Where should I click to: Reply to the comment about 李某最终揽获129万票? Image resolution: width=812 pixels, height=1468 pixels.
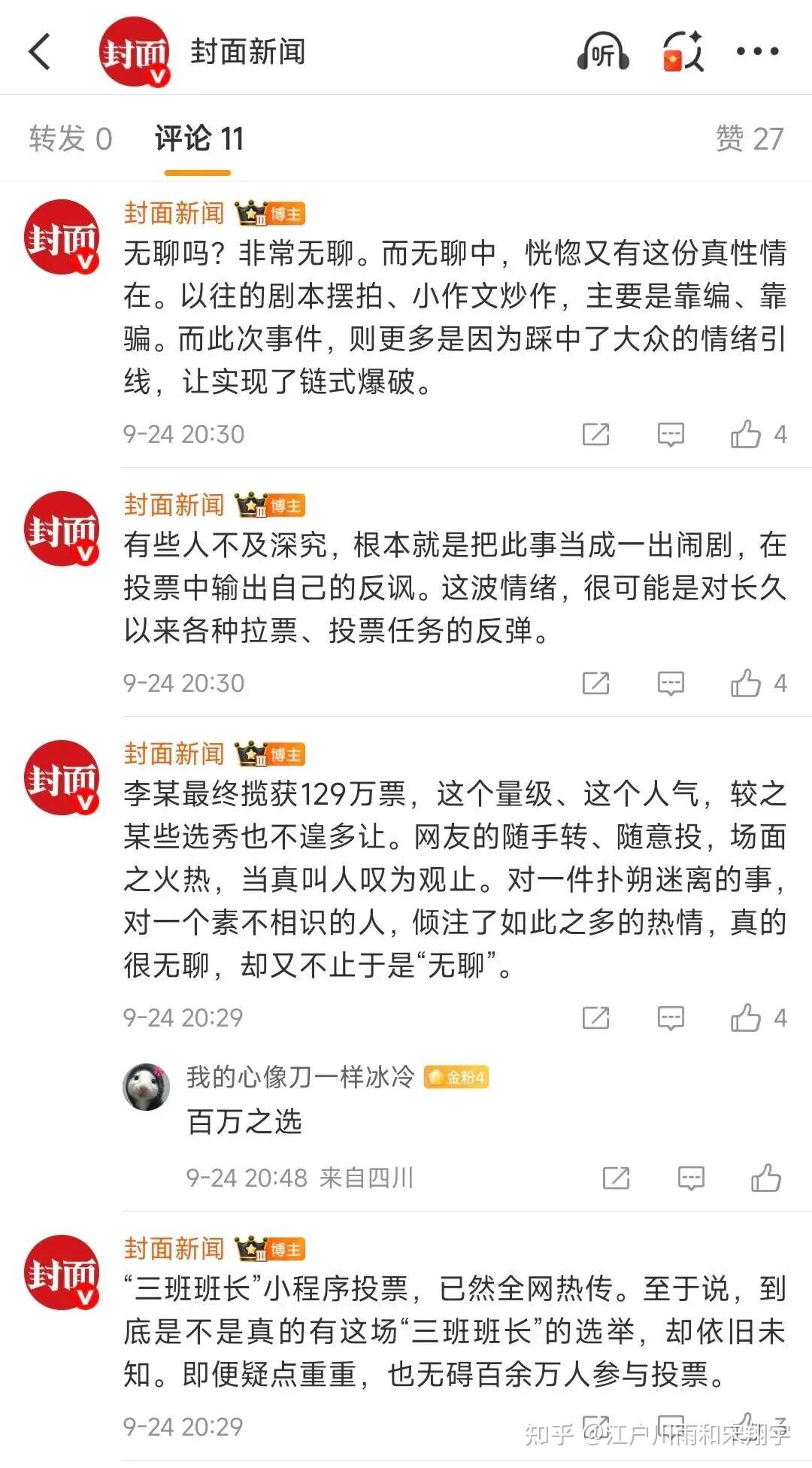coord(671,1018)
